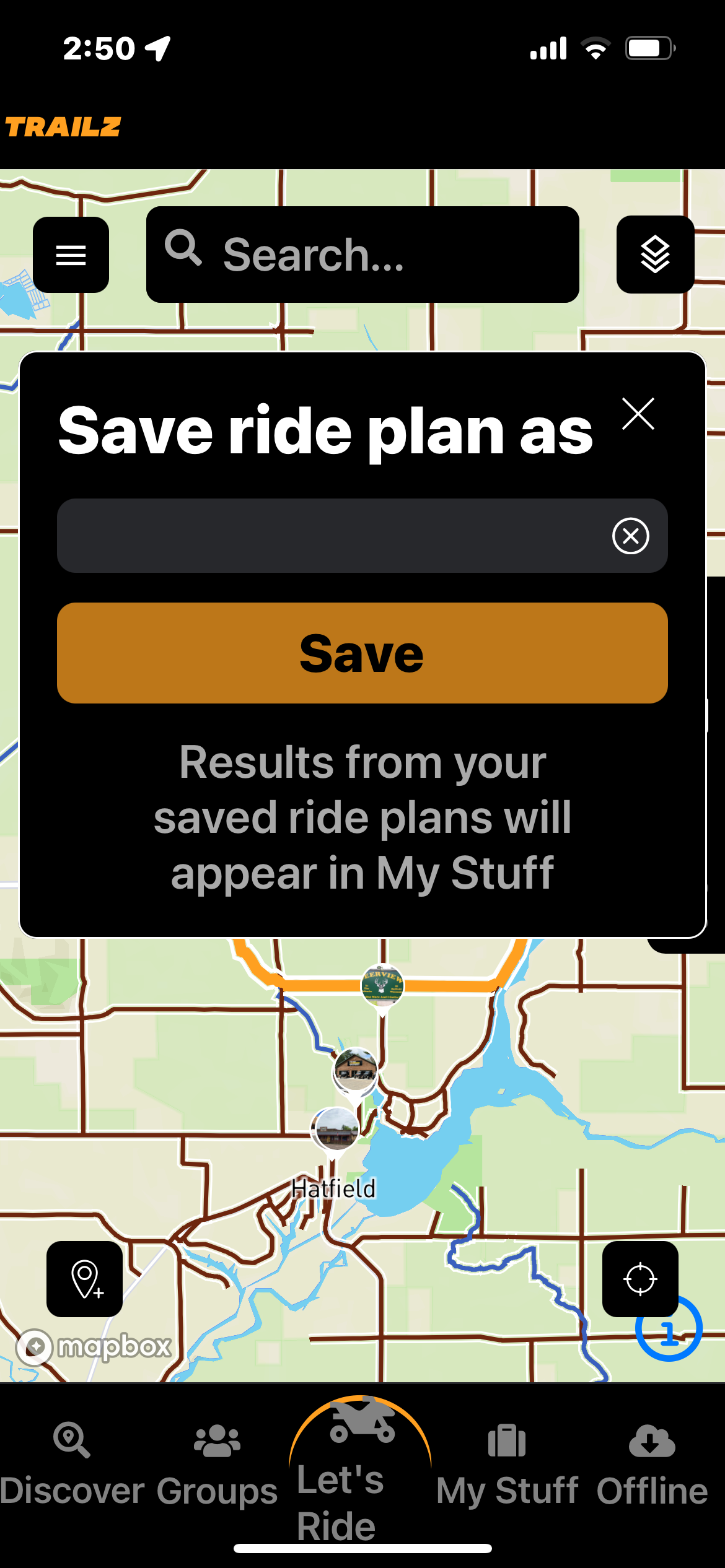Center map on current location
This screenshot has width=725, height=1568.
click(x=640, y=1279)
